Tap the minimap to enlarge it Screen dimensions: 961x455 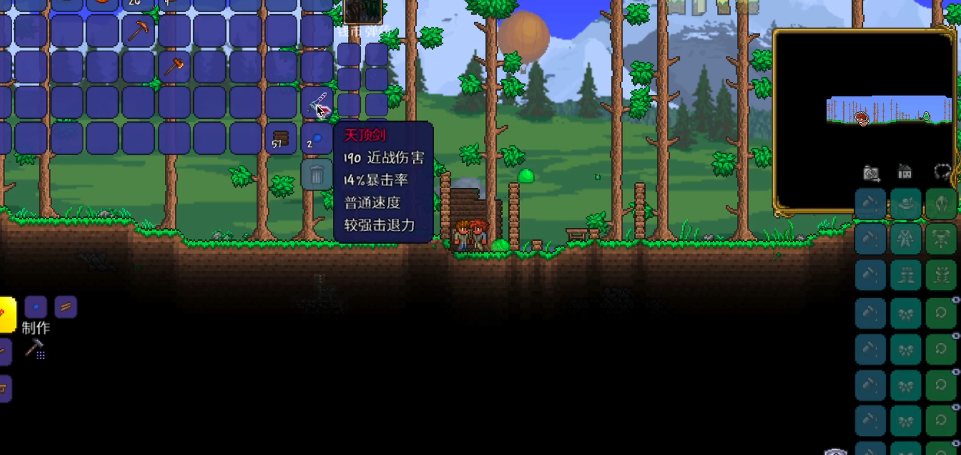click(864, 119)
